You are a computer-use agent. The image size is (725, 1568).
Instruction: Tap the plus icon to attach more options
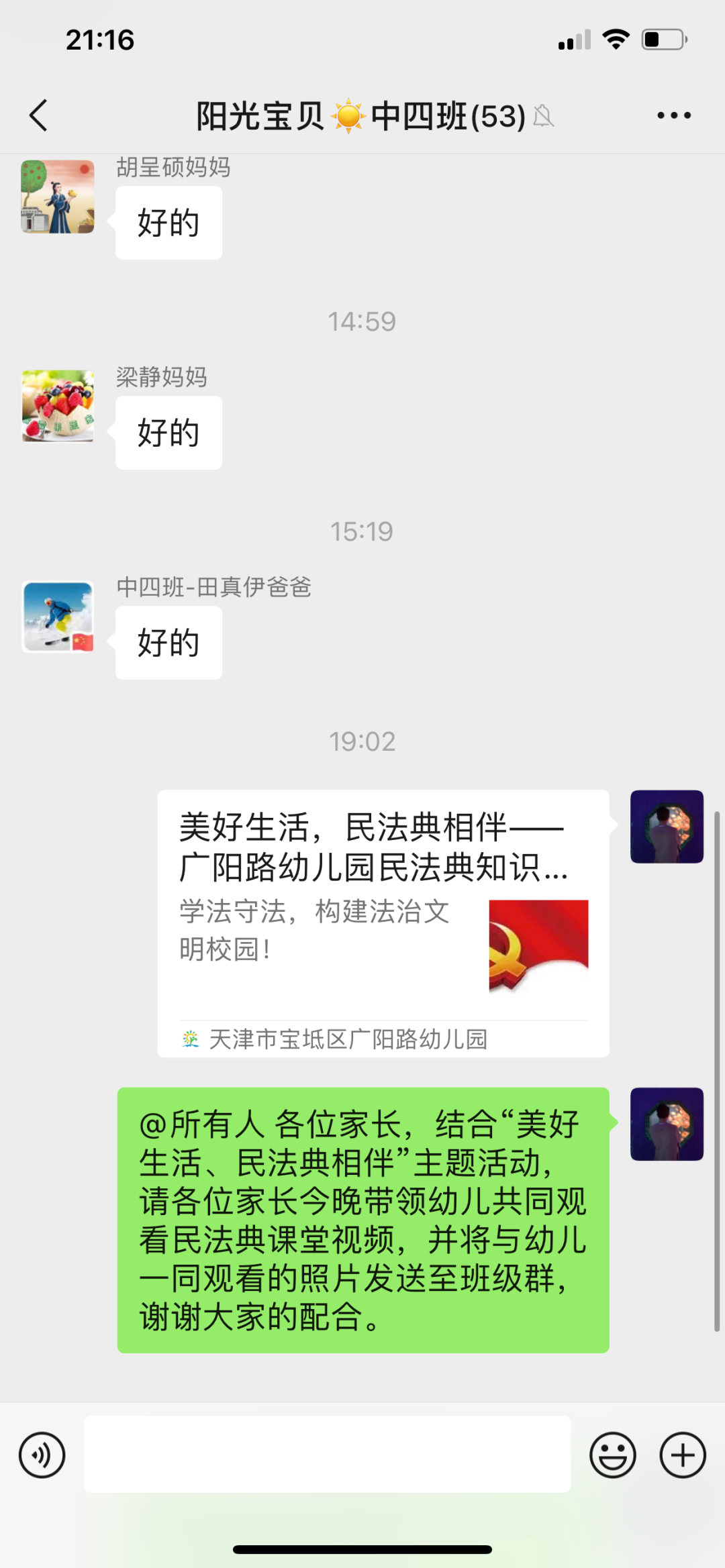[x=682, y=1455]
